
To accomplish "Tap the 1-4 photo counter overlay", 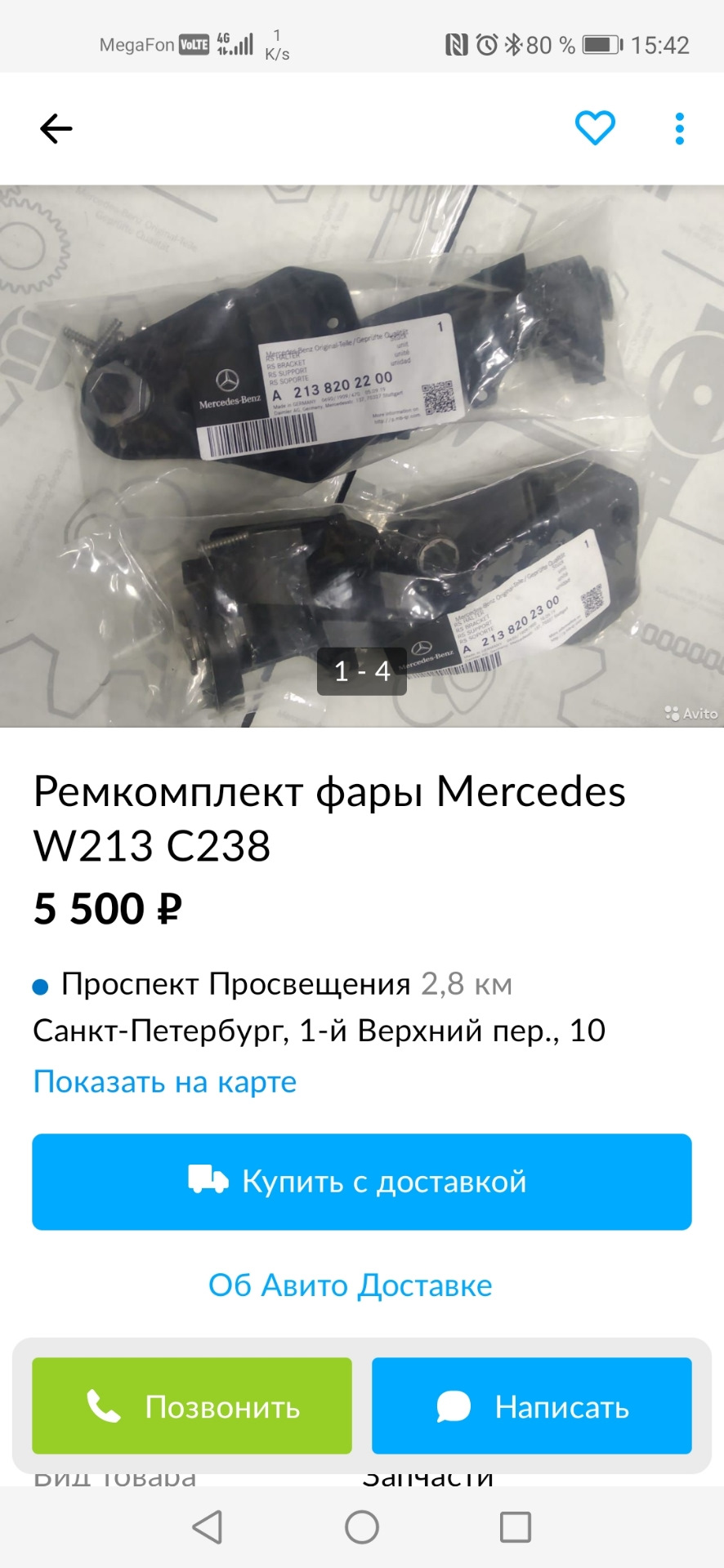I will tap(362, 670).
